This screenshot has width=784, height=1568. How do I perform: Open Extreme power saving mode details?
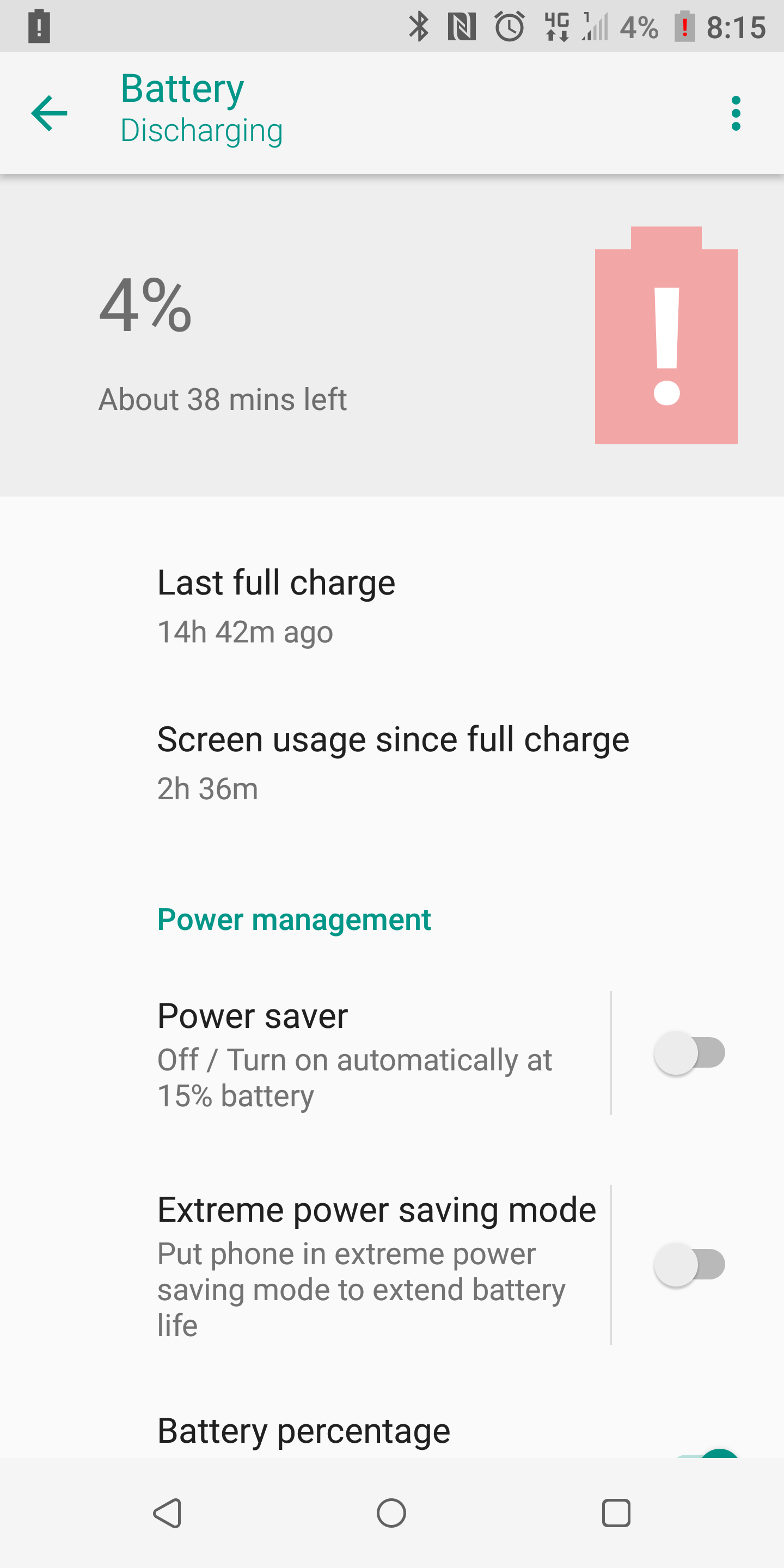coord(304,1265)
